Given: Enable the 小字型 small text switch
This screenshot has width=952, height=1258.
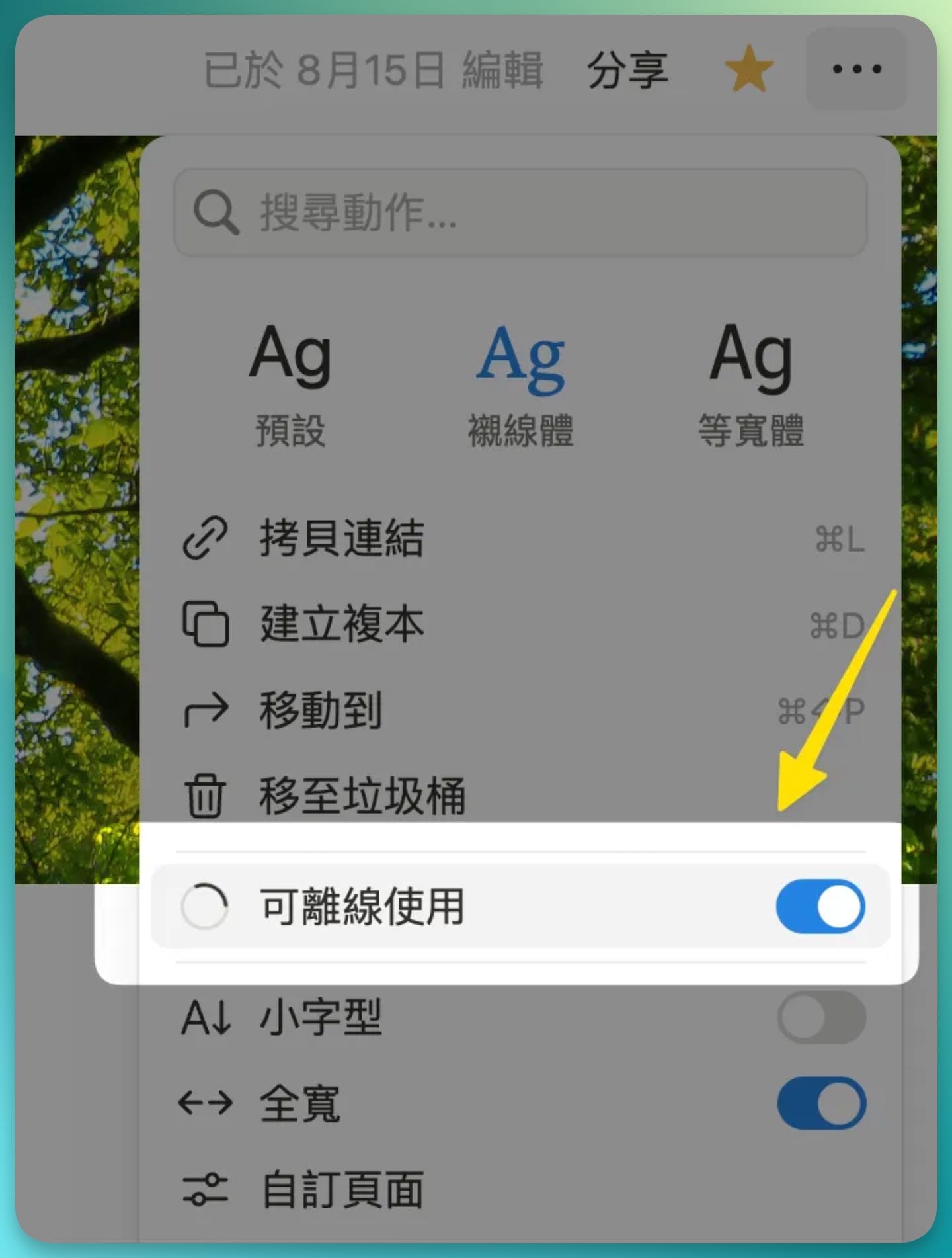Looking at the screenshot, I should (x=821, y=1017).
